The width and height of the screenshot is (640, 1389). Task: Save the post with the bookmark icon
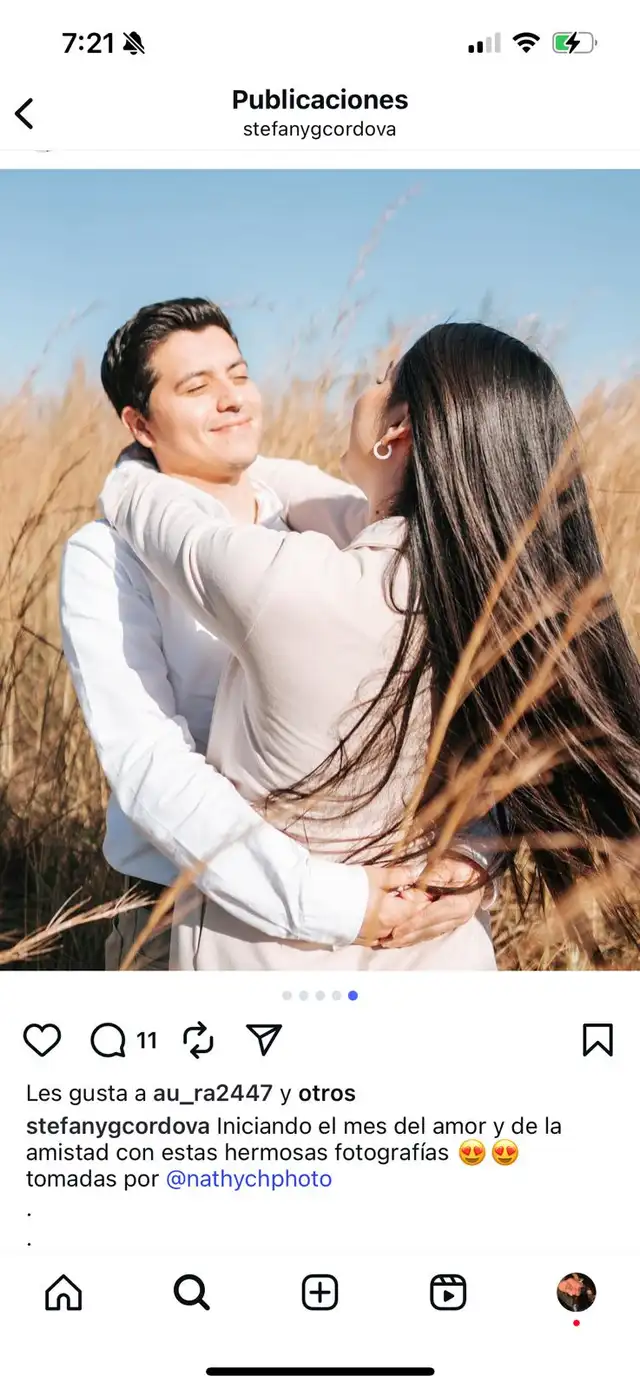[x=597, y=1041]
